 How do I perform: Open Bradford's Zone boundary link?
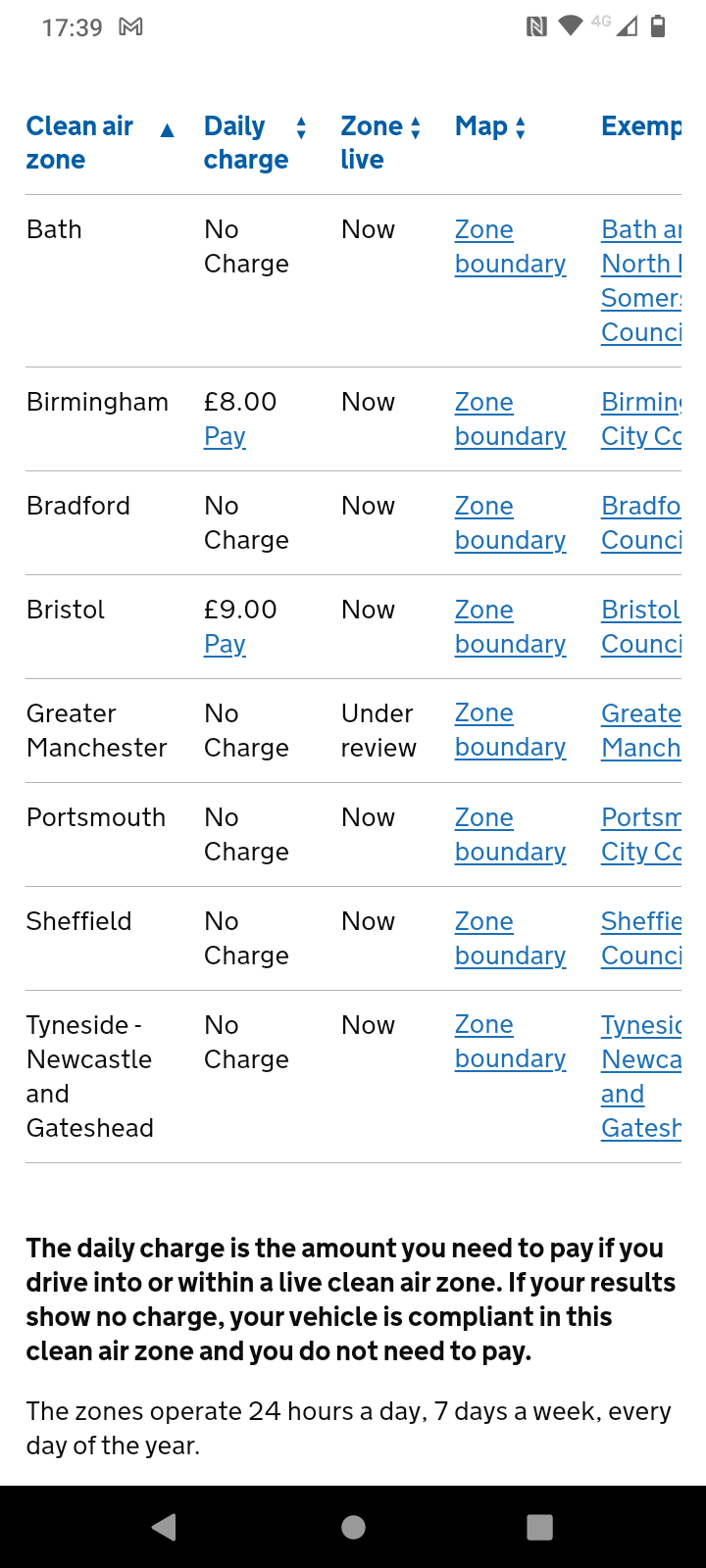(x=510, y=523)
